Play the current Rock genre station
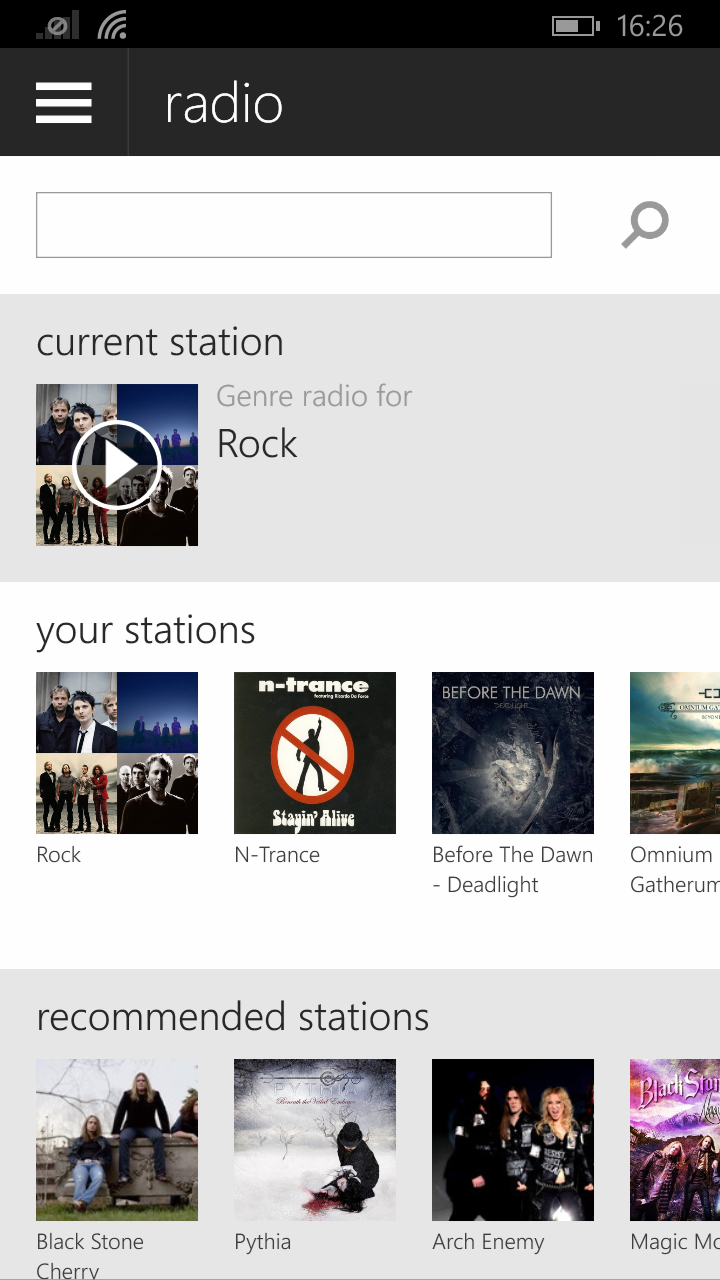The width and height of the screenshot is (720, 1280). (x=117, y=465)
